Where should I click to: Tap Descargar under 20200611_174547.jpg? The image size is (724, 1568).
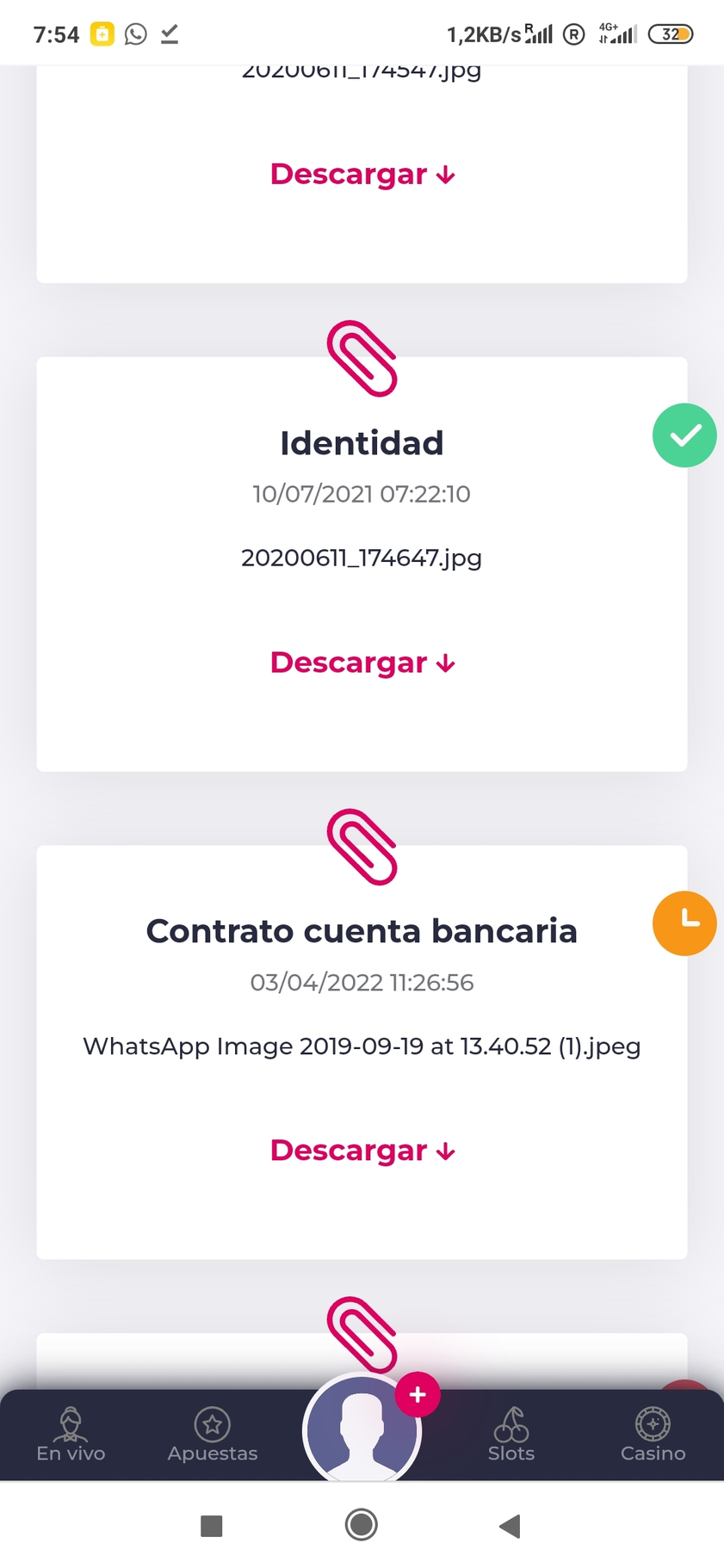click(362, 175)
